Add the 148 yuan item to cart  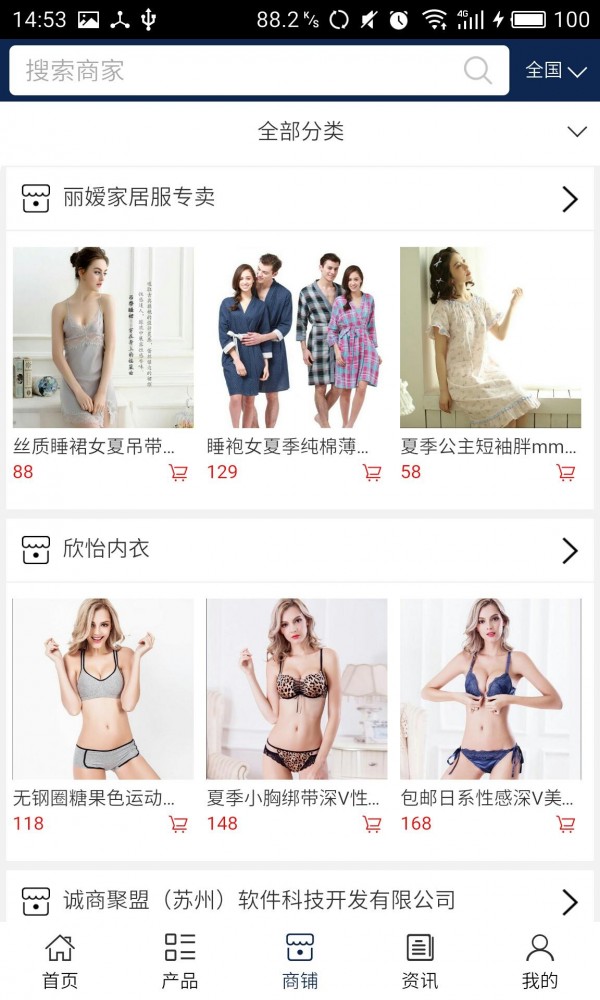372,824
